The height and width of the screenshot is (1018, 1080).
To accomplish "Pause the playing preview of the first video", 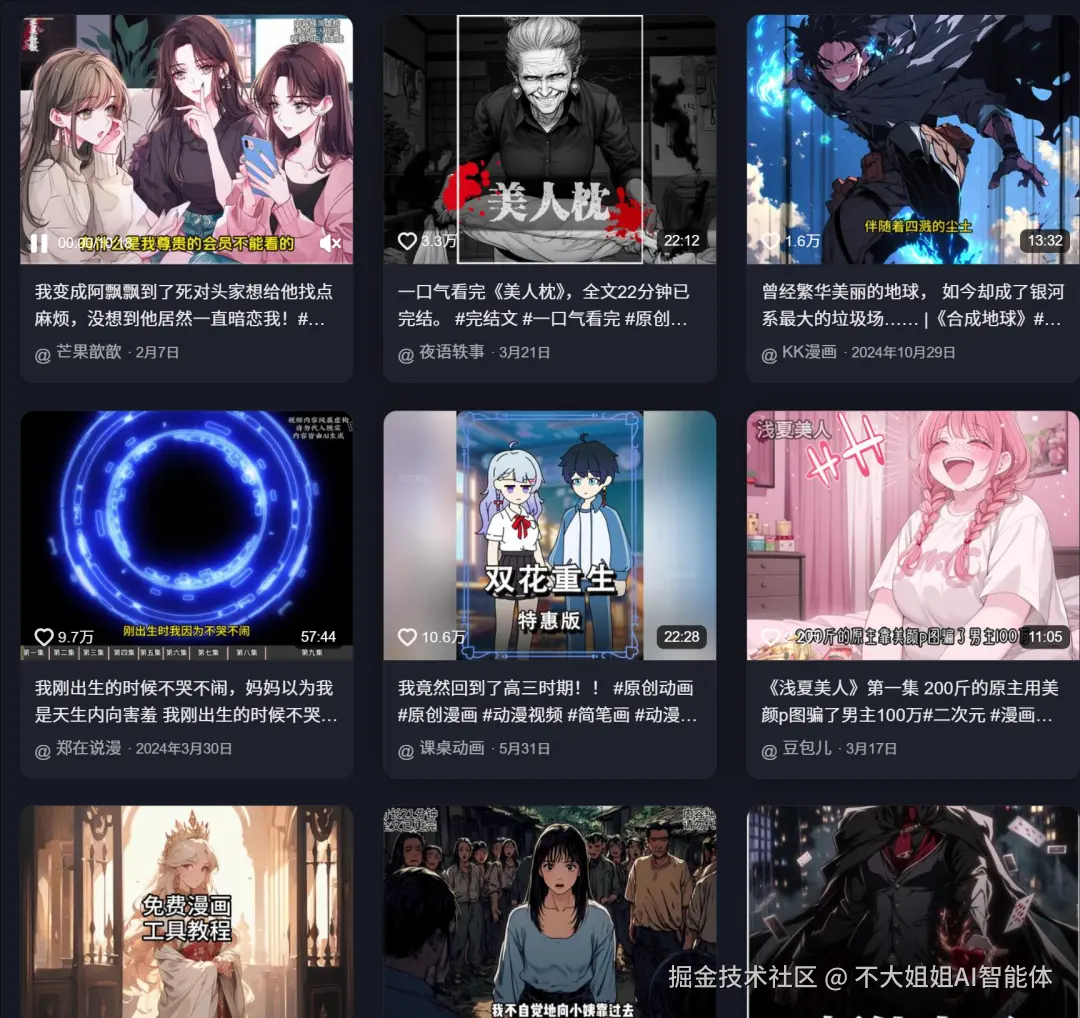I will (39, 243).
